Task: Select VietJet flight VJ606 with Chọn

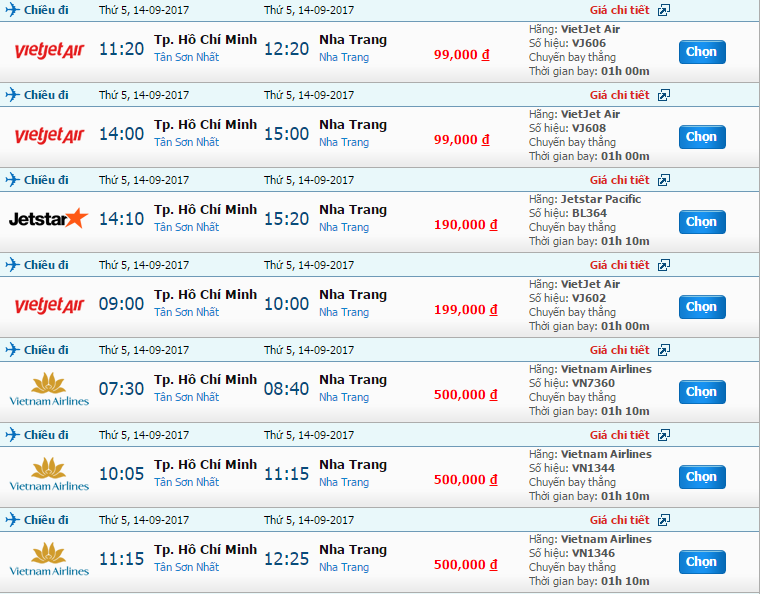Action: pos(702,52)
